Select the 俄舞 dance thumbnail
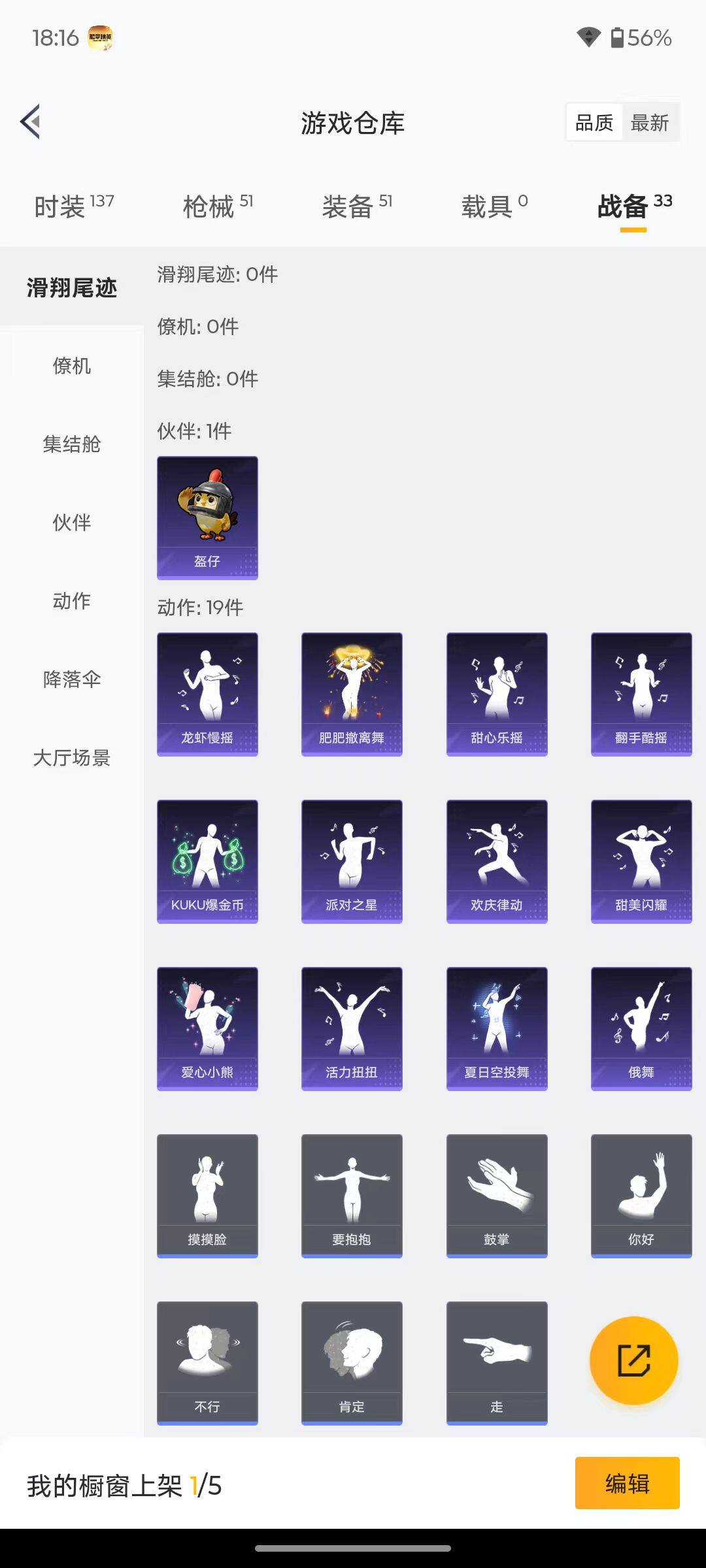 coord(641,1028)
